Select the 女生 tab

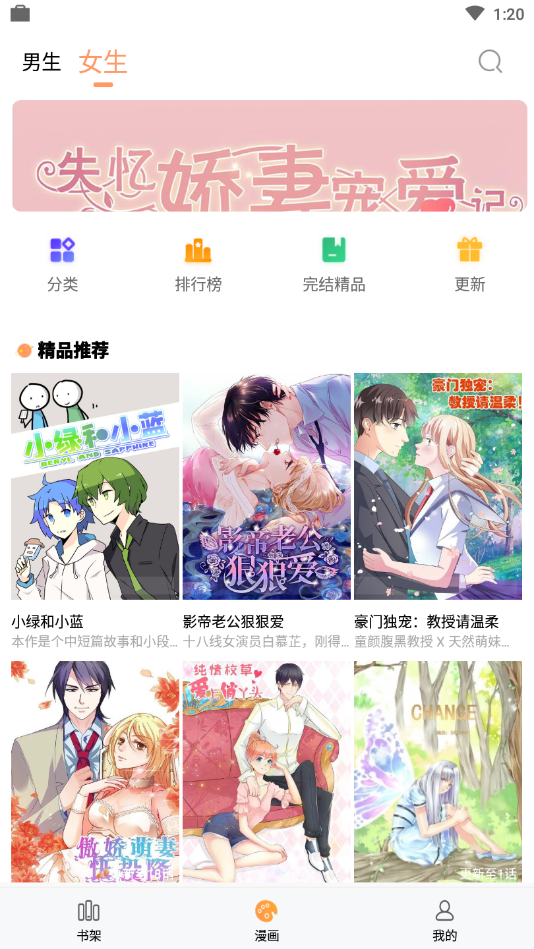coord(103,62)
